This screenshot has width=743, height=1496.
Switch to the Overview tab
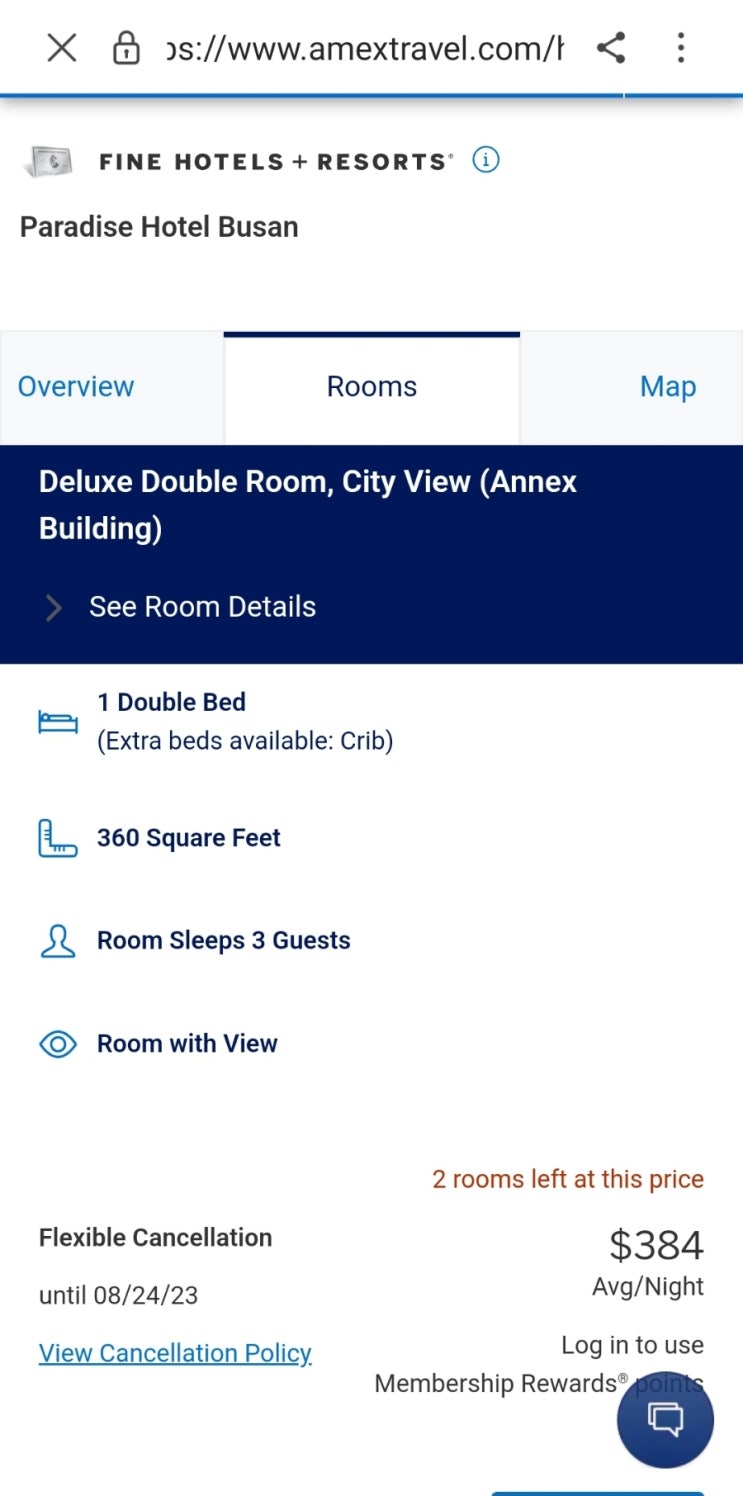(x=76, y=387)
